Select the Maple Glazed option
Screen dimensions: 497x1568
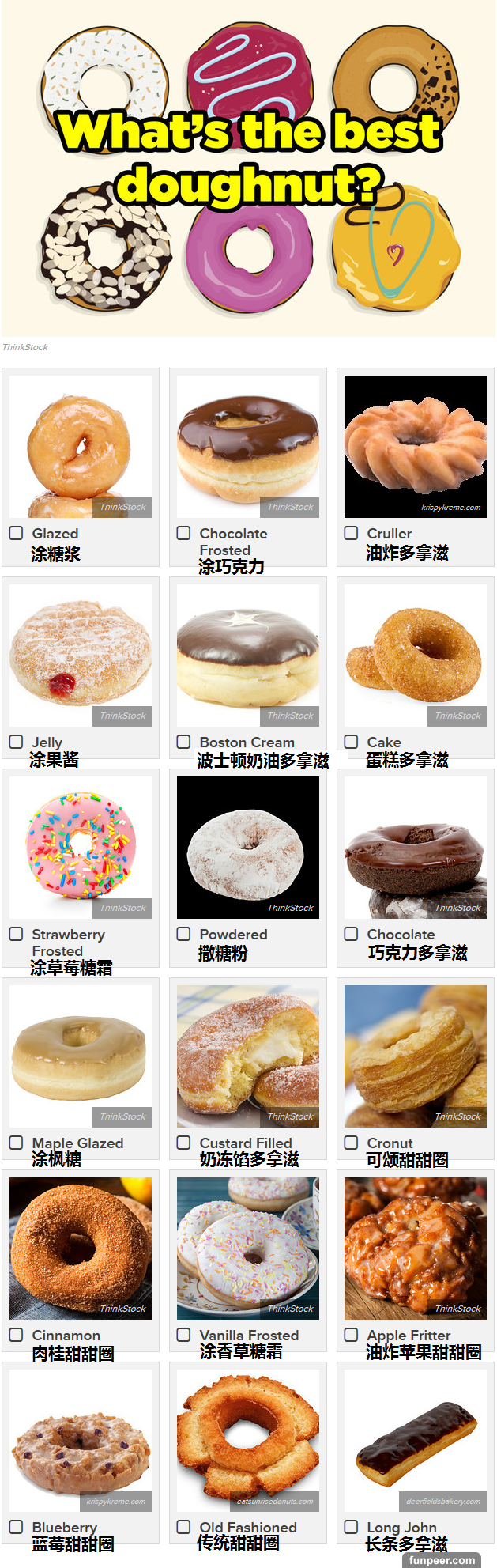[16, 1143]
